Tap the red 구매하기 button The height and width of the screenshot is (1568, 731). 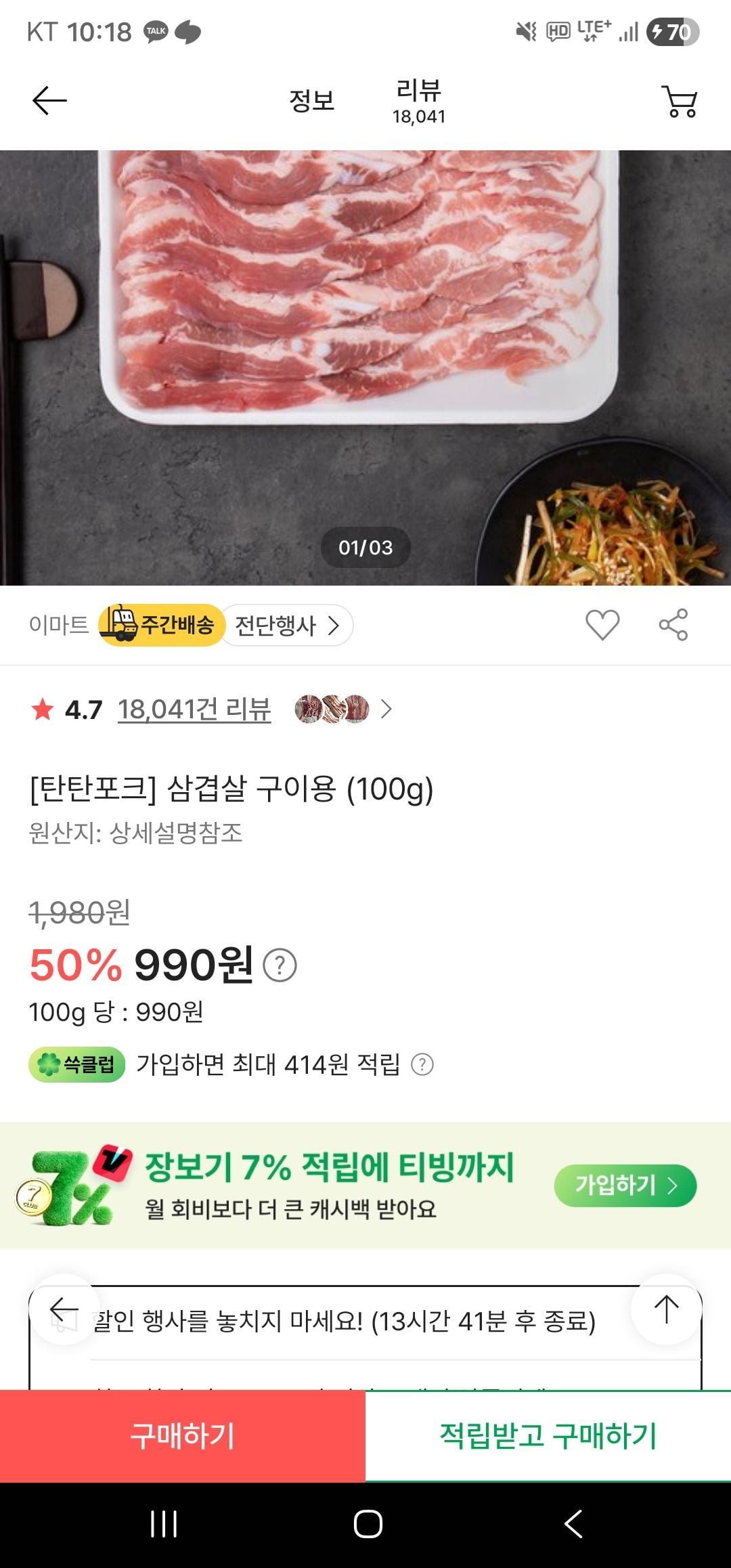[183, 1435]
